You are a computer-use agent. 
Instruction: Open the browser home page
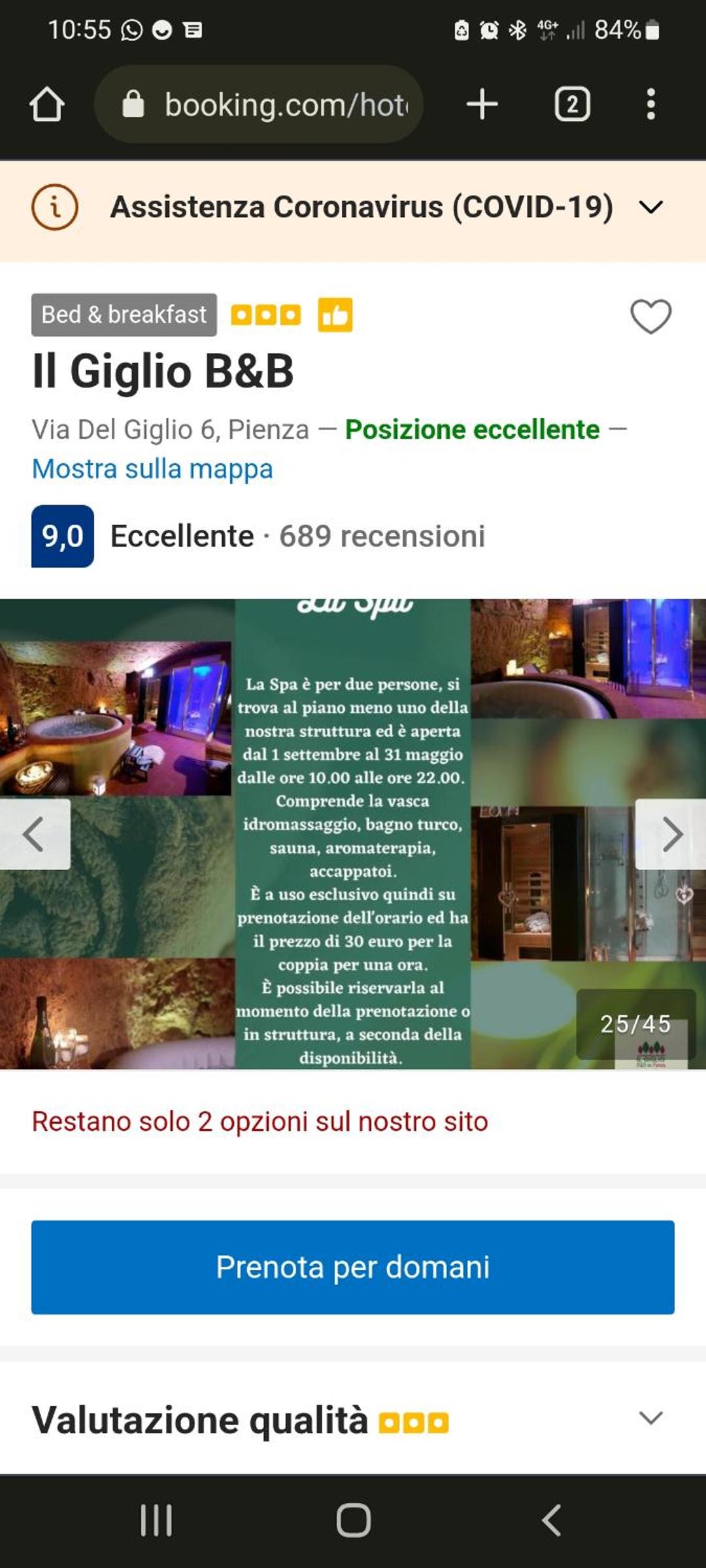coord(47,105)
